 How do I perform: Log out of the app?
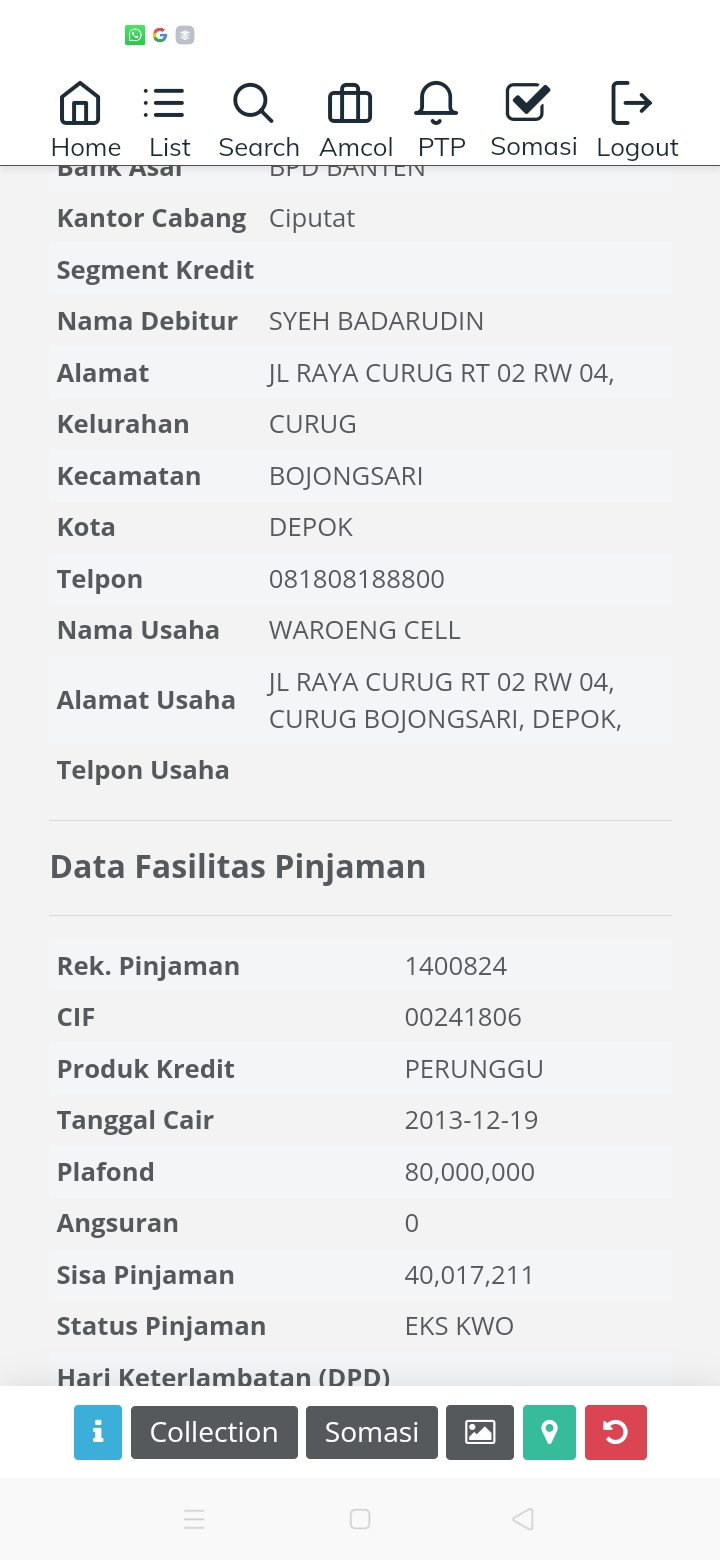(637, 120)
